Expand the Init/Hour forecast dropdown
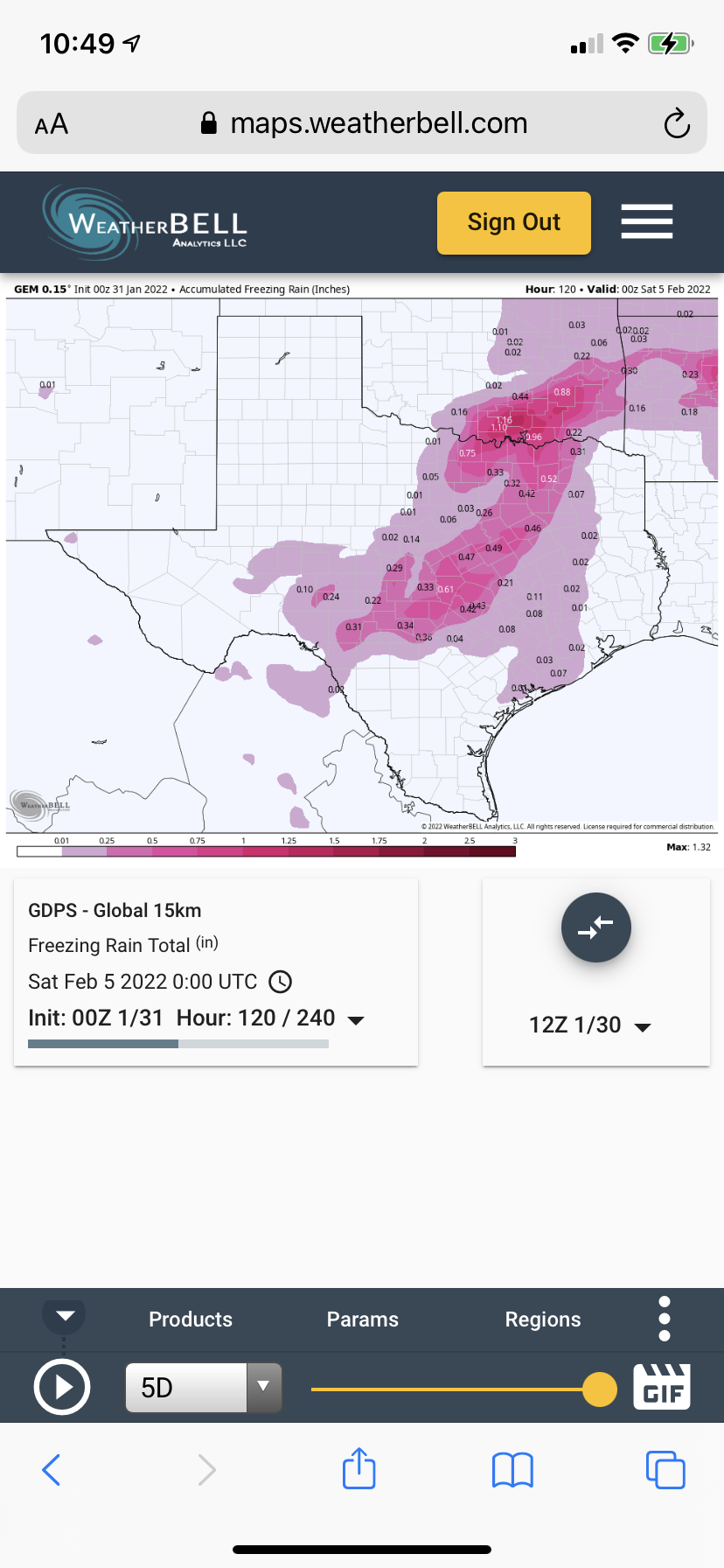 click(356, 1019)
